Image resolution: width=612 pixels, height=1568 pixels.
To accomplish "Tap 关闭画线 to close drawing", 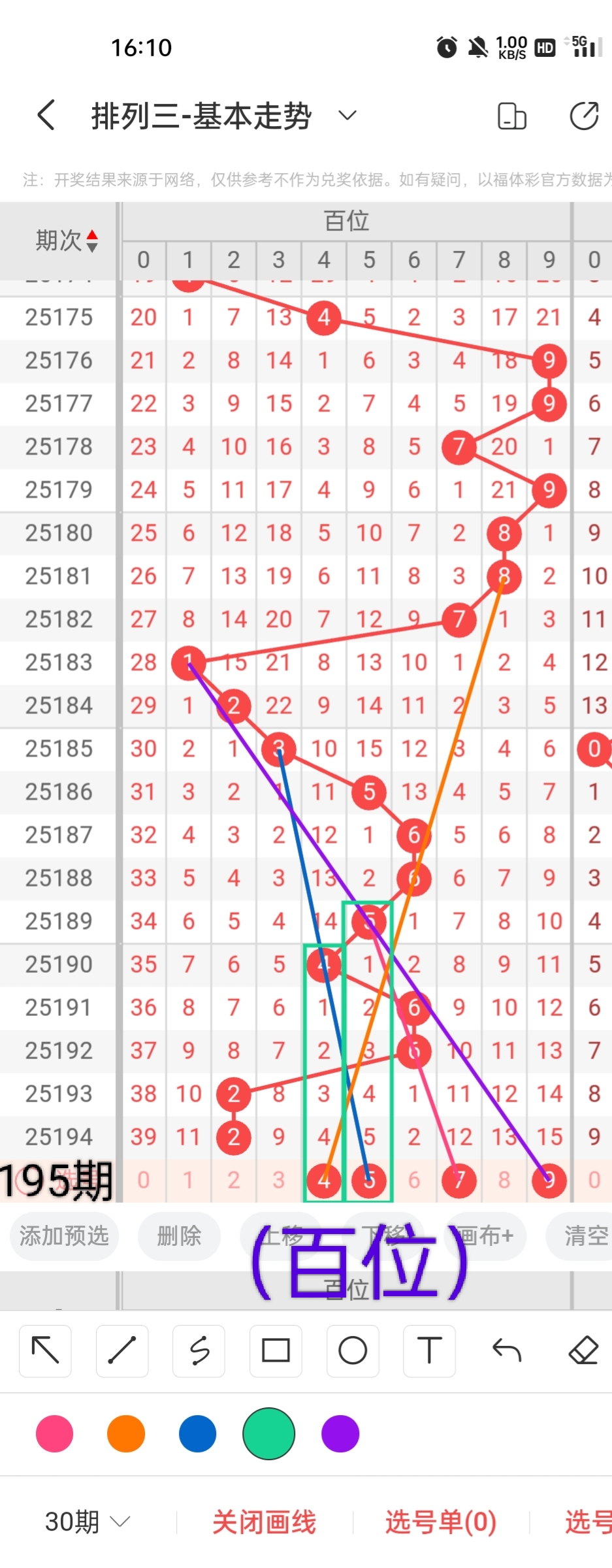I will tap(265, 1522).
